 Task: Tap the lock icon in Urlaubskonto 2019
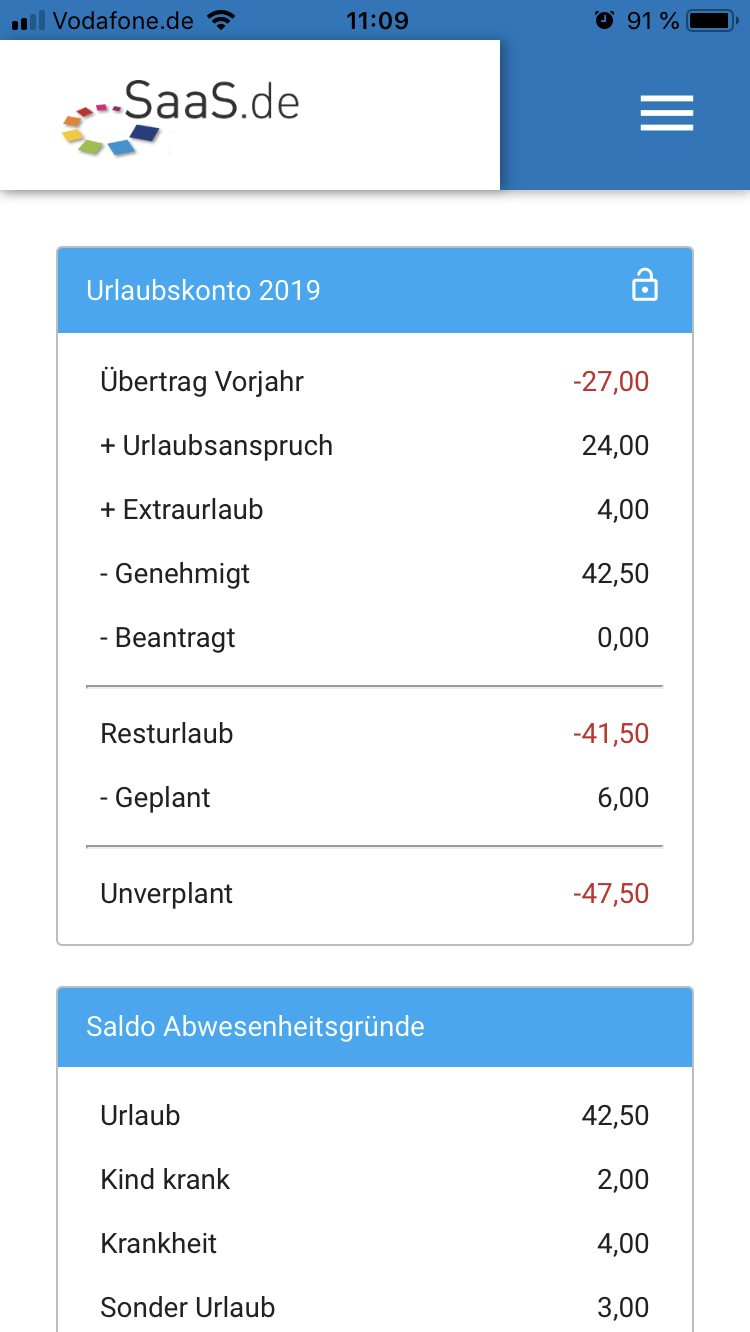[645, 285]
